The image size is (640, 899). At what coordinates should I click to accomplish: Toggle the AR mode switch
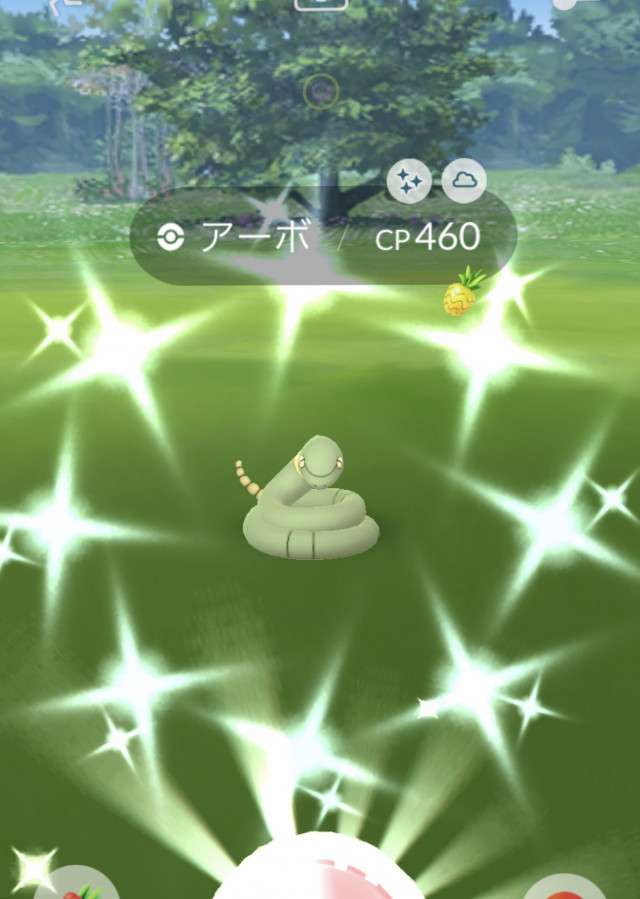(576, 4)
